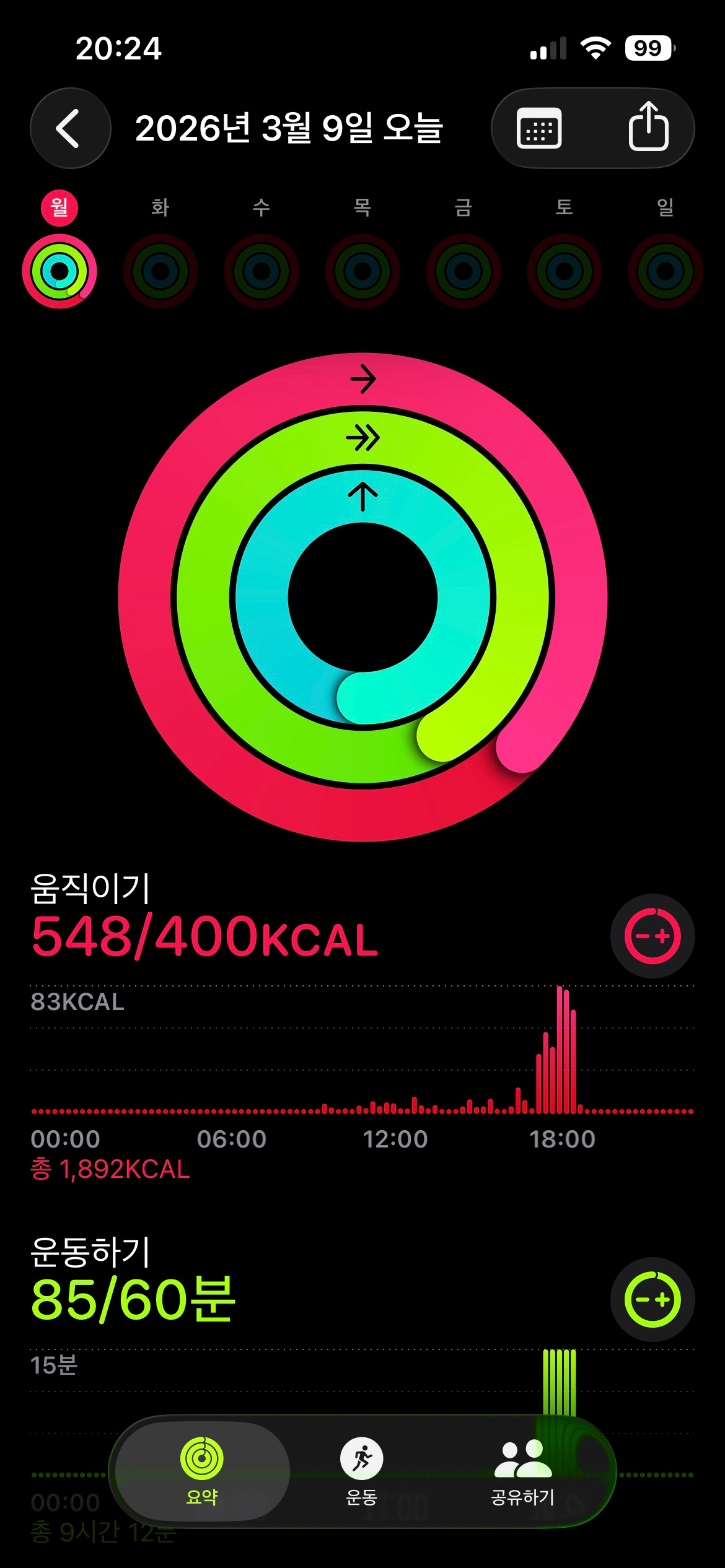Select Sunday (일) activity ring
This screenshot has width=725, height=1568.
pyautogui.click(x=666, y=271)
